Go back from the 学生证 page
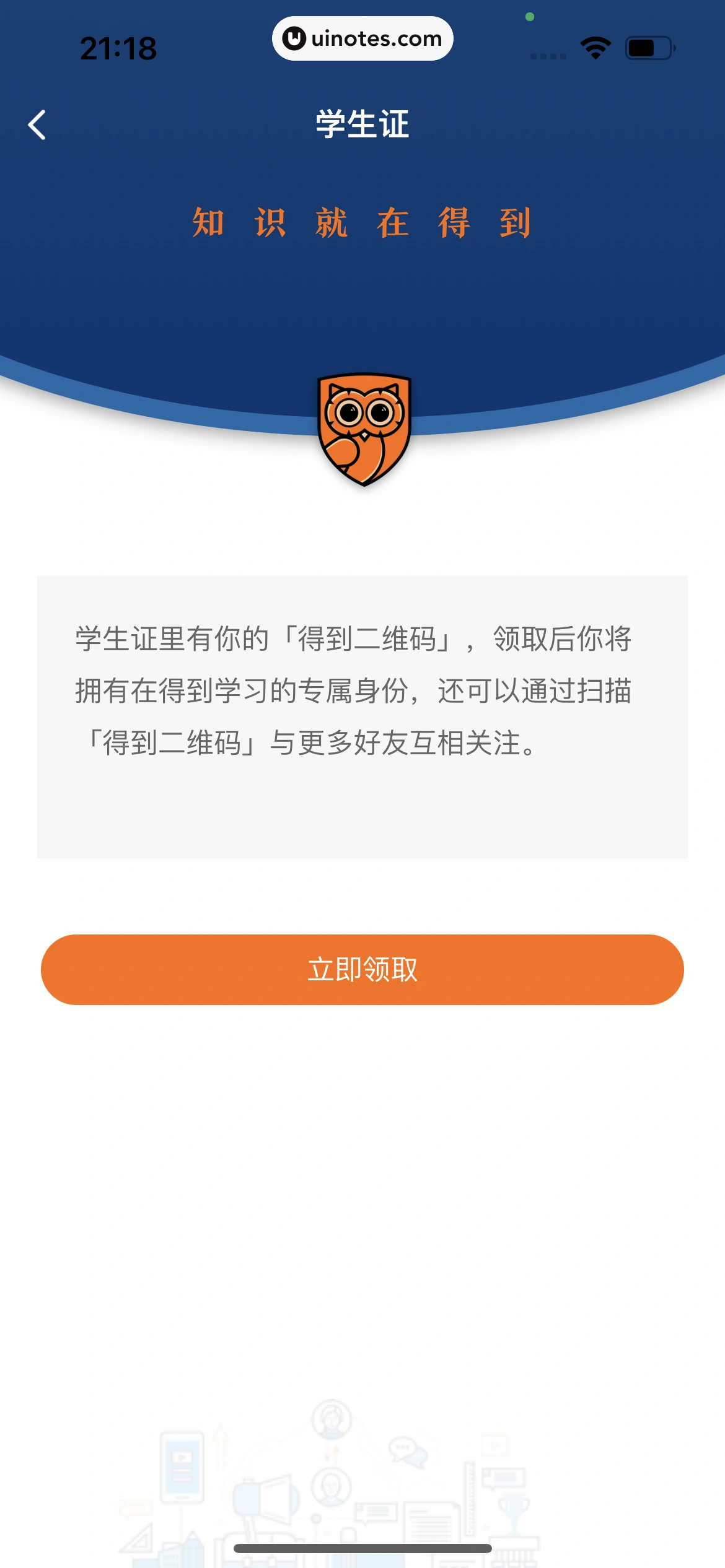Image resolution: width=725 pixels, height=1568 pixels. point(37,125)
